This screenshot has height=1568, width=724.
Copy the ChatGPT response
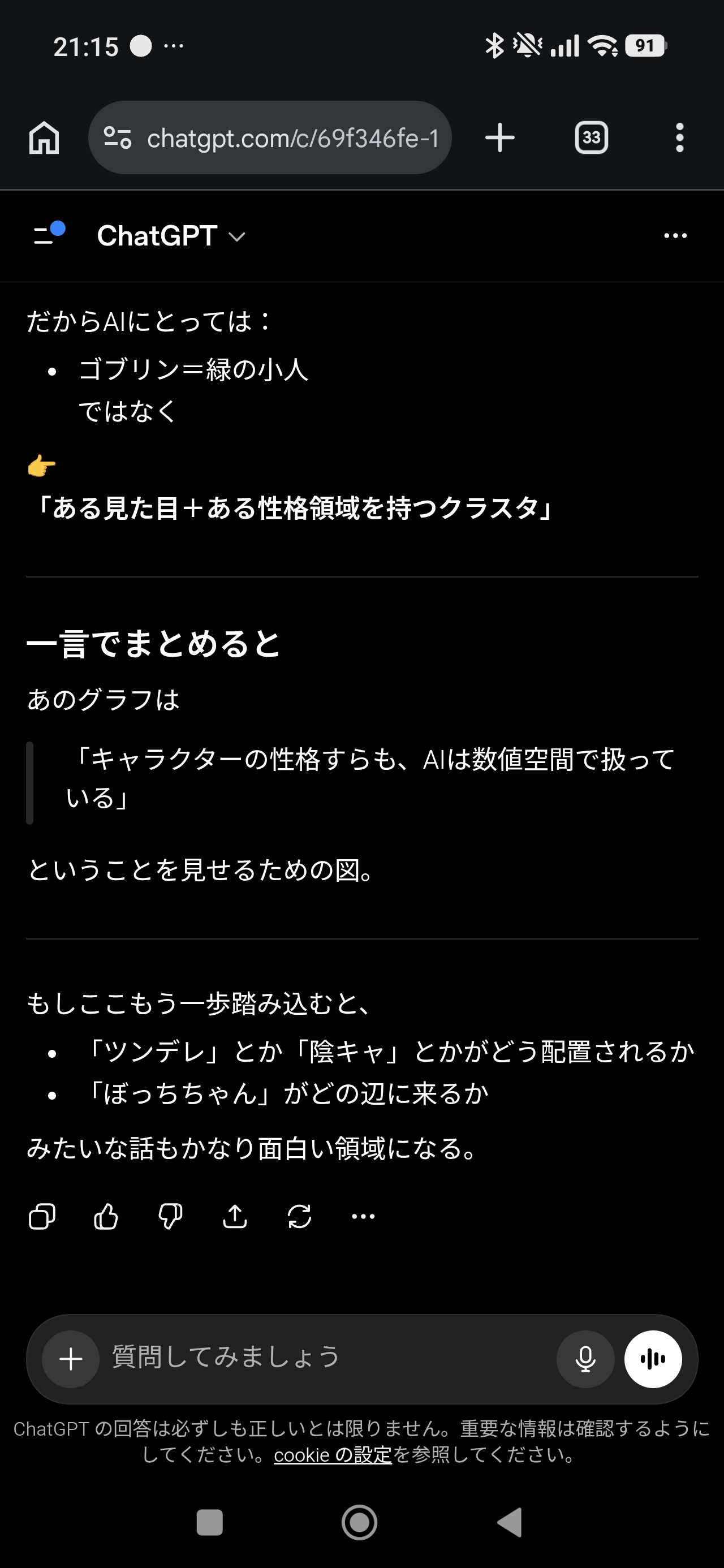[x=42, y=1216]
